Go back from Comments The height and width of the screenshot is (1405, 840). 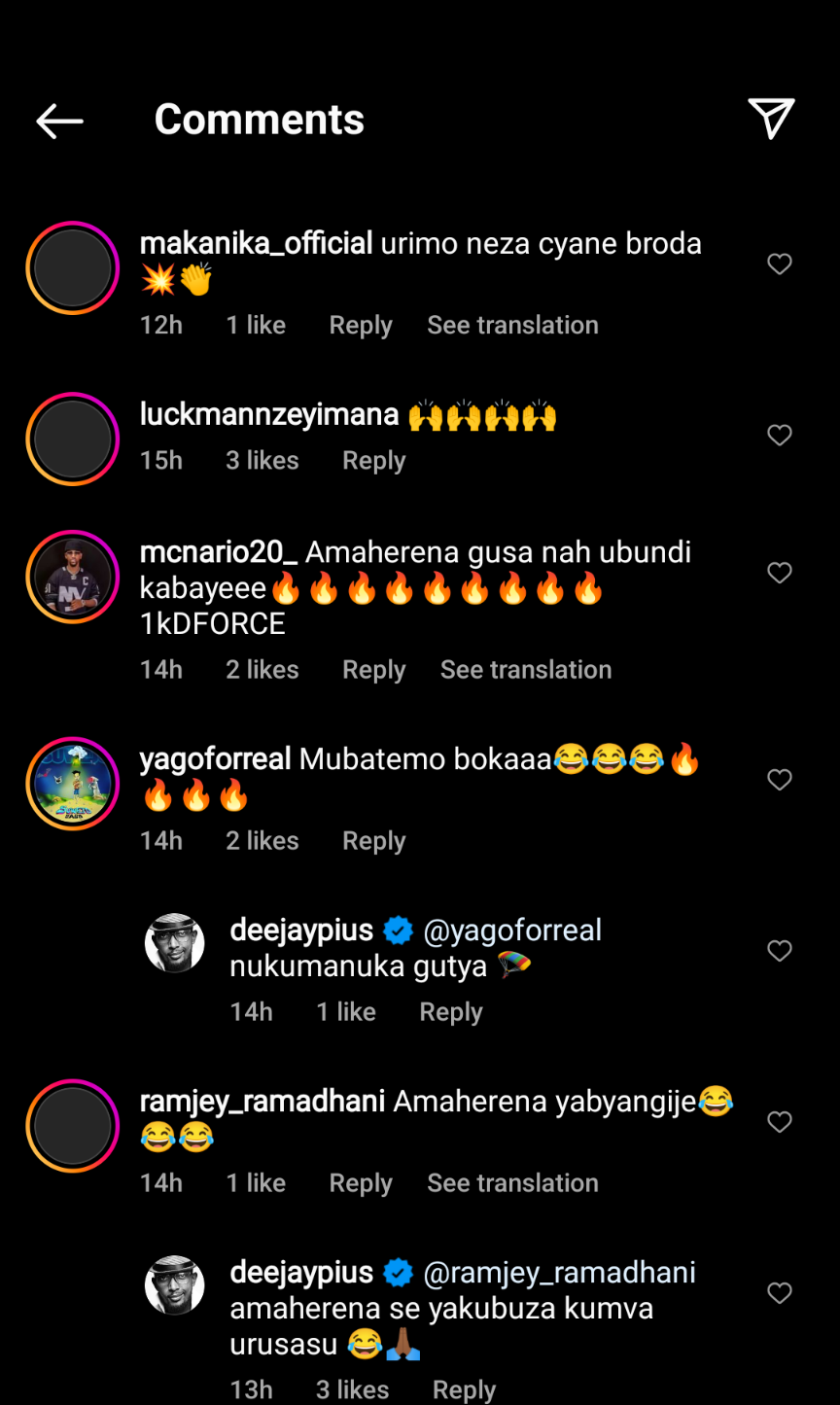click(x=59, y=121)
